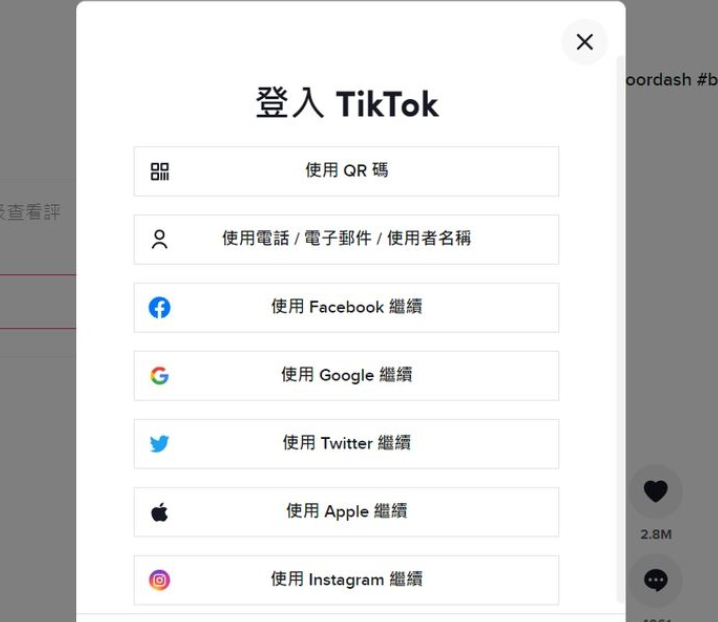This screenshot has width=718, height=622.
Task: Continue with Facebook
Action: point(346,307)
